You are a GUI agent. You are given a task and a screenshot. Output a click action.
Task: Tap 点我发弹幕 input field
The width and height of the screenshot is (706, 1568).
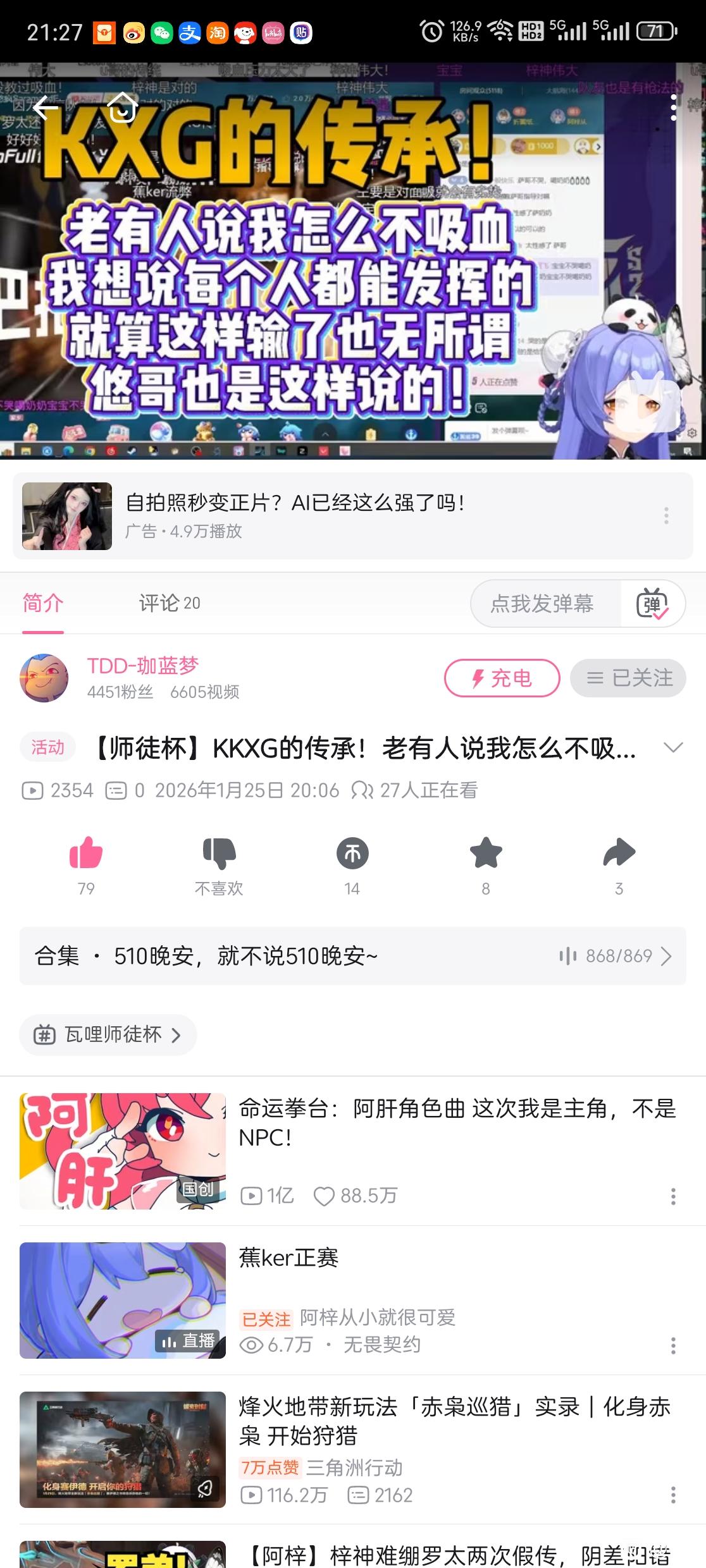[543, 604]
